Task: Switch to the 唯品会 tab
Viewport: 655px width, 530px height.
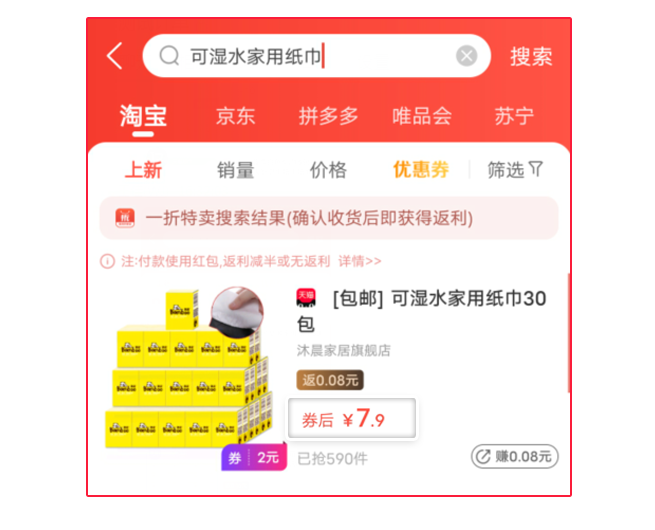Action: point(421,115)
